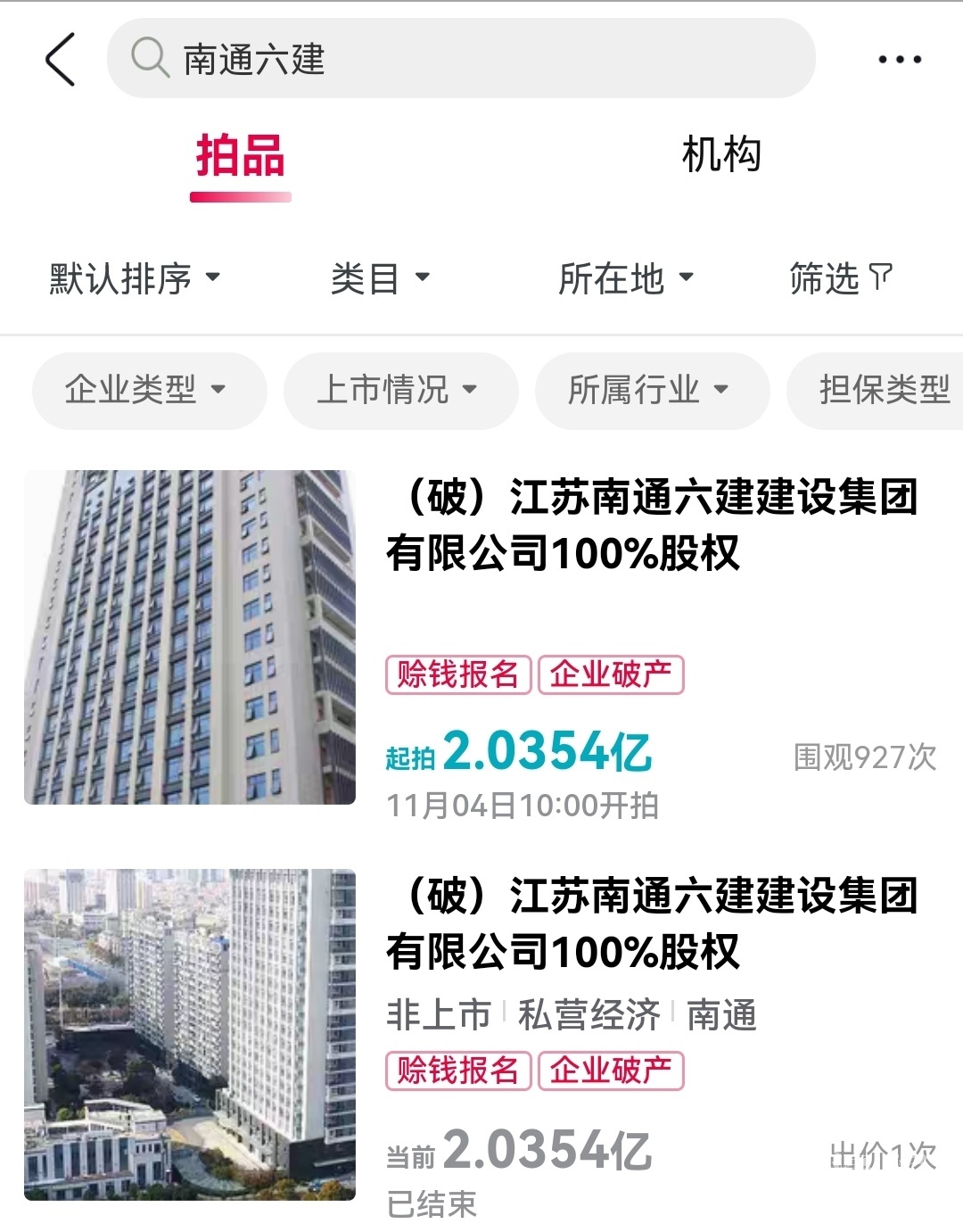Screen dimensions: 963x1232
Task: Expand the 默认排序 sort dropdown
Action: pyautogui.click(x=134, y=278)
